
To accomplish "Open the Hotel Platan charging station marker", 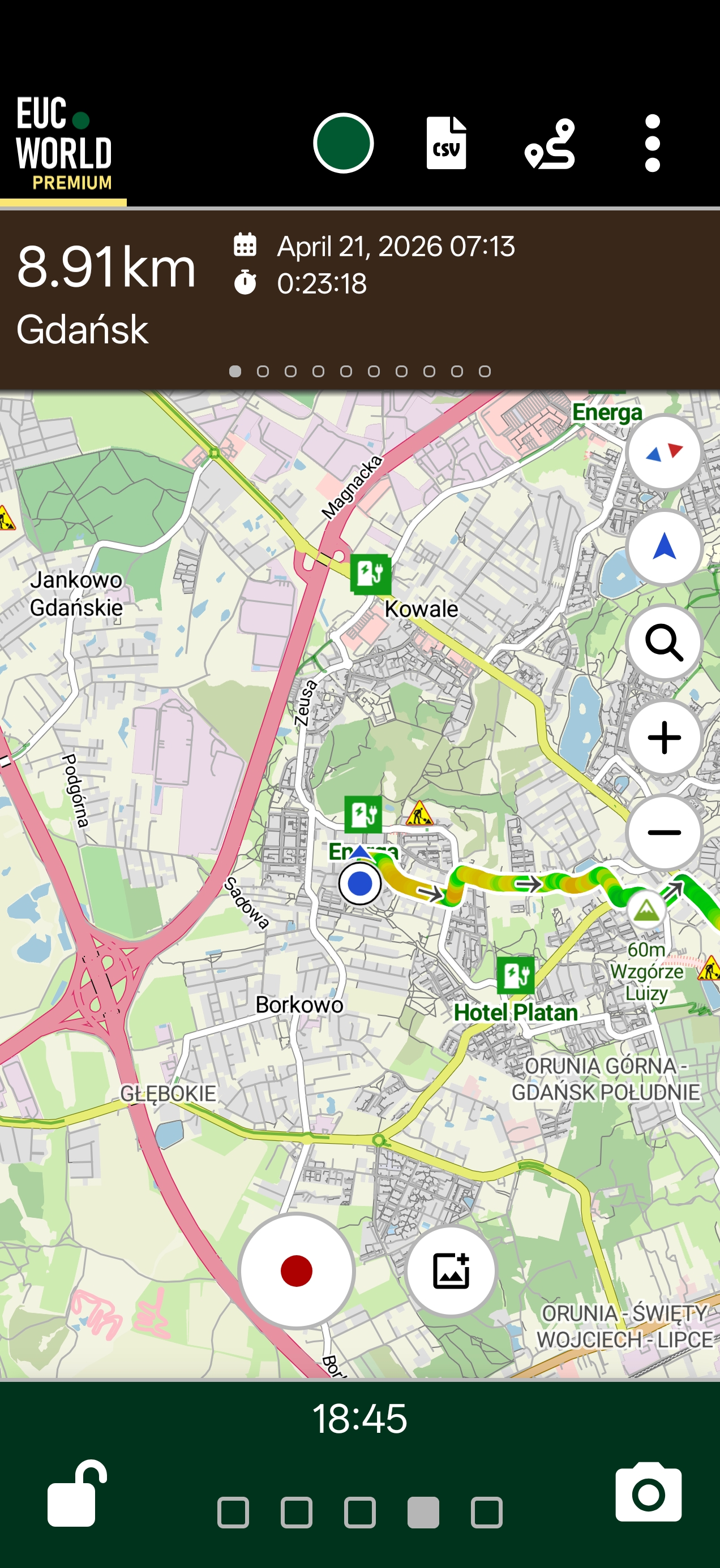I will [516, 975].
